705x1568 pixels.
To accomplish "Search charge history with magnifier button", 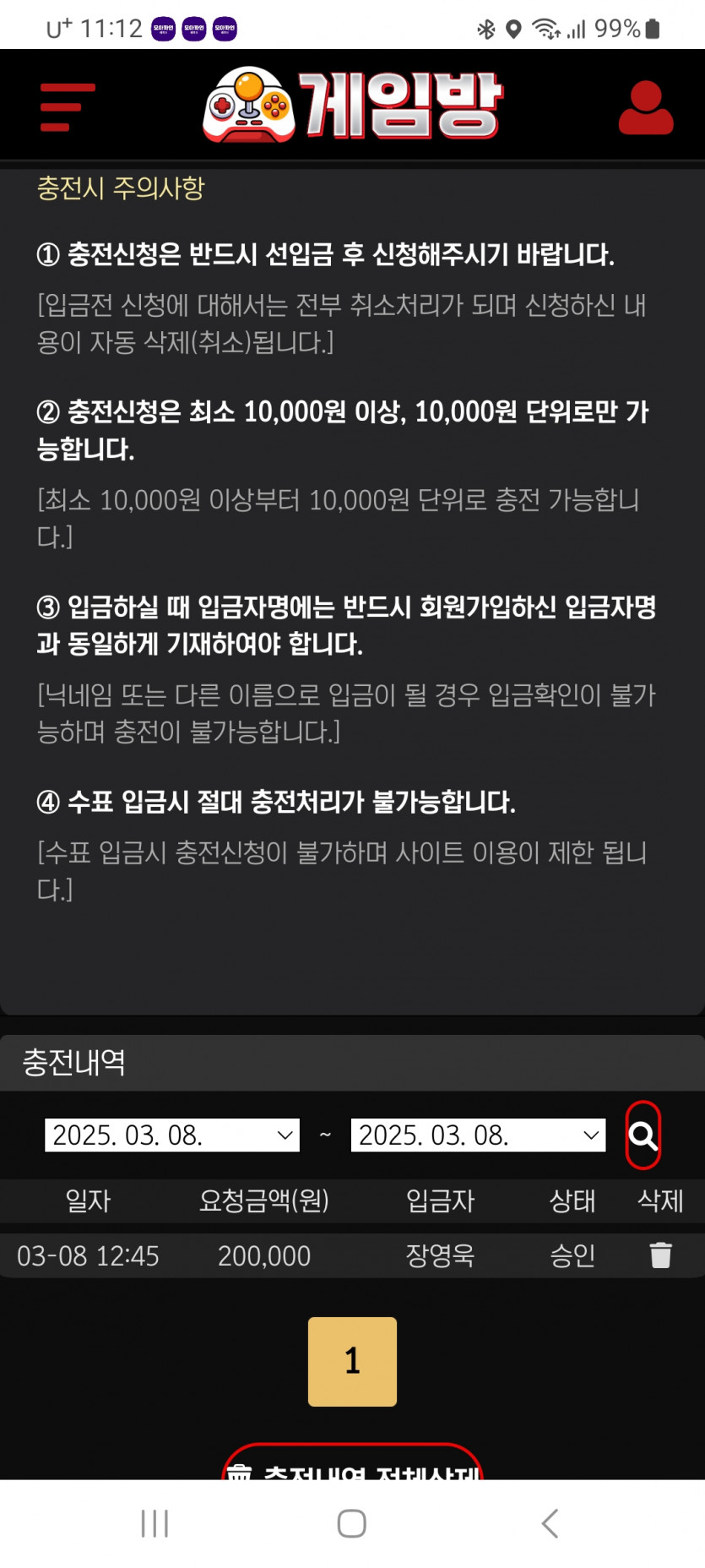I will coord(643,1135).
